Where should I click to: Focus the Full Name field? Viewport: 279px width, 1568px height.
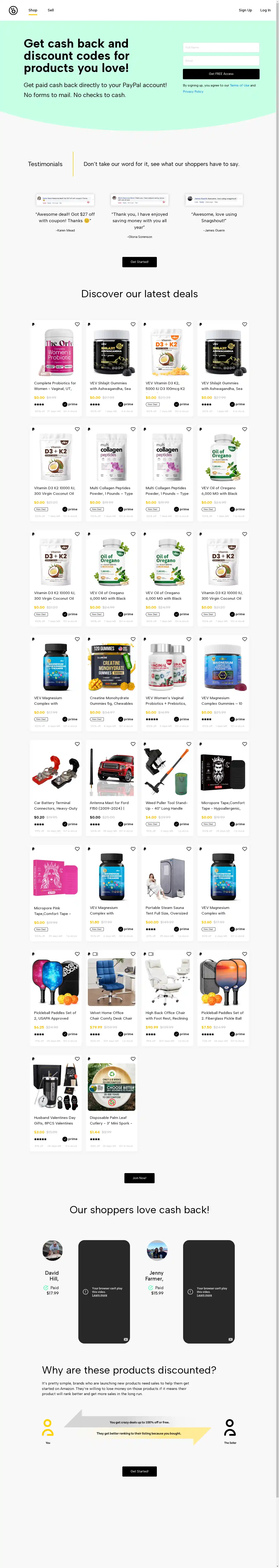coord(221,48)
